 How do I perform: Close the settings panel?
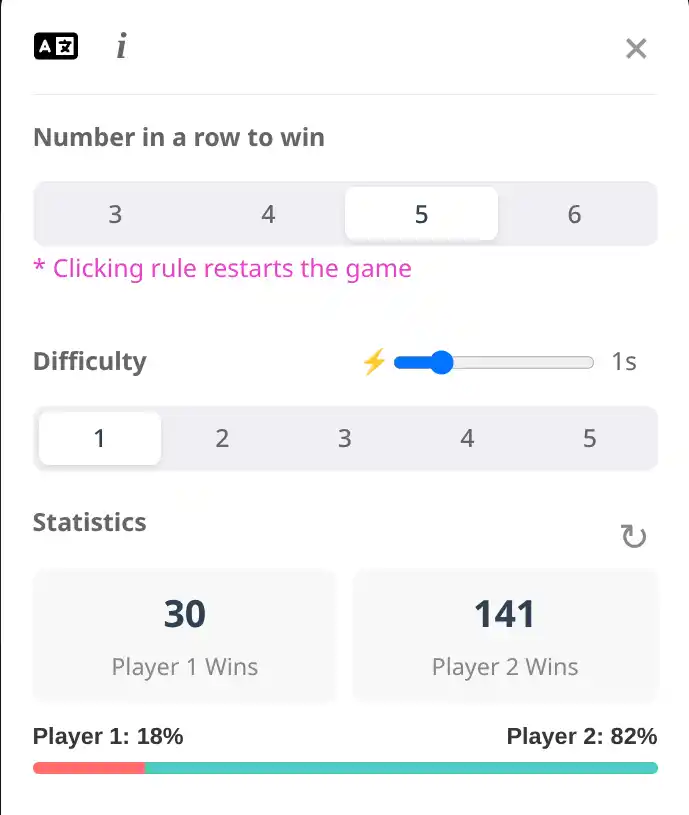636,48
